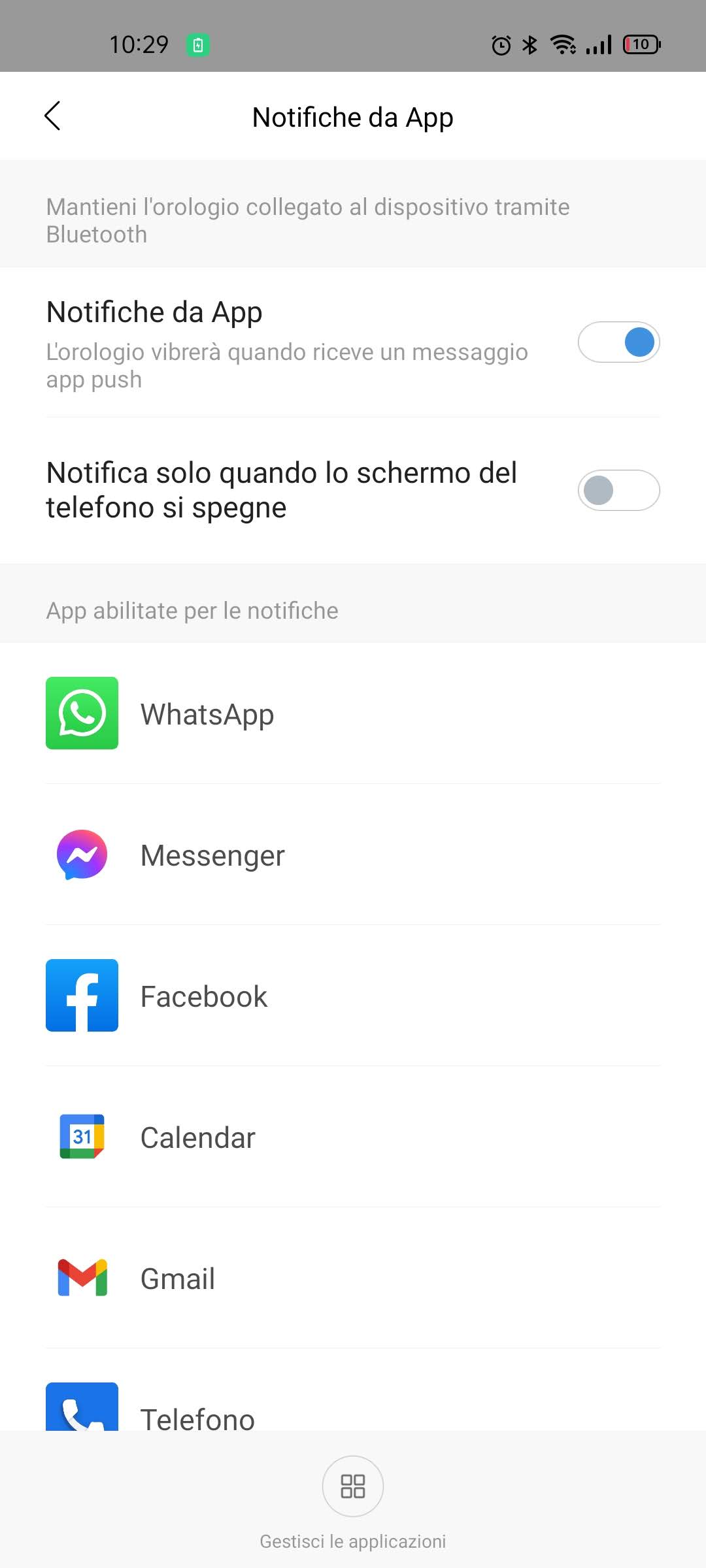
Task: Enable notify only when phone screen is off
Action: coord(618,490)
